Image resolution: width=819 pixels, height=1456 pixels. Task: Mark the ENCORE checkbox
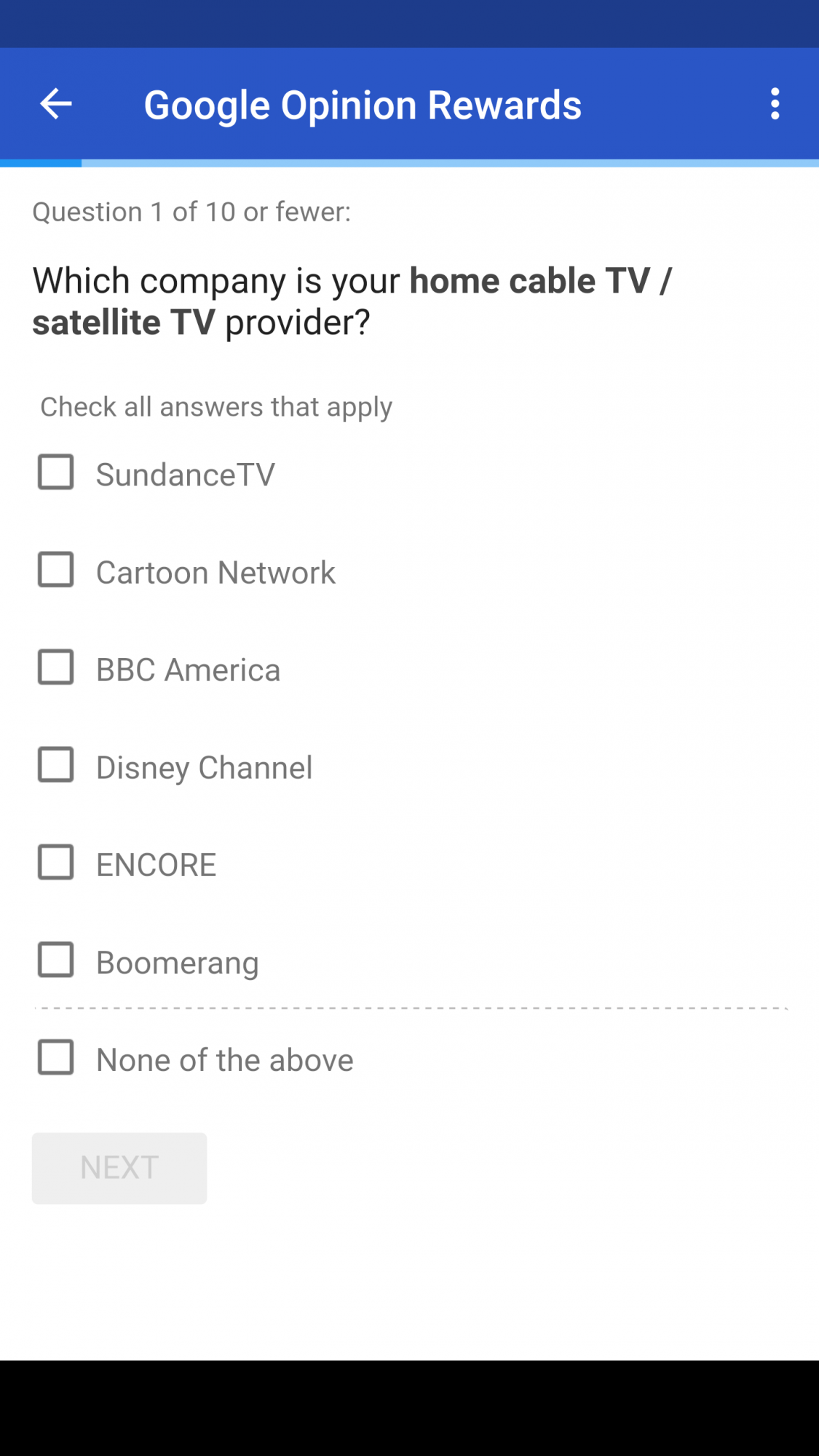tap(55, 863)
